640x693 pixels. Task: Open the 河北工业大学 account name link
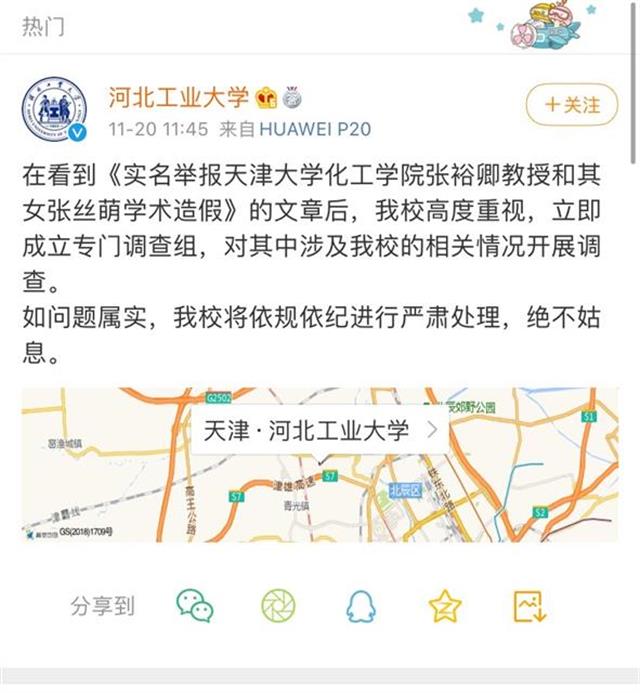pos(179,97)
